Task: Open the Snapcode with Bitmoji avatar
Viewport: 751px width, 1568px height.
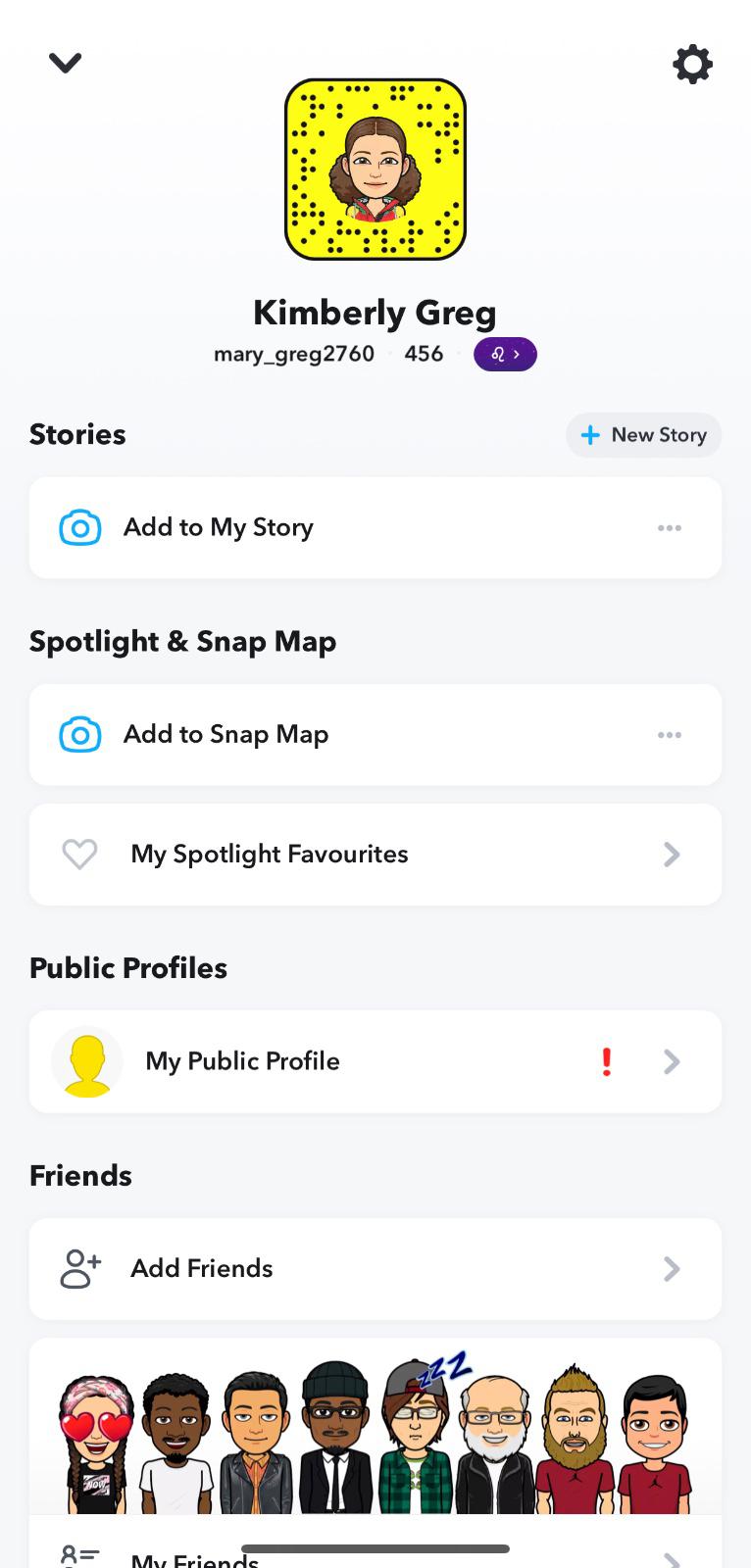Action: (375, 170)
